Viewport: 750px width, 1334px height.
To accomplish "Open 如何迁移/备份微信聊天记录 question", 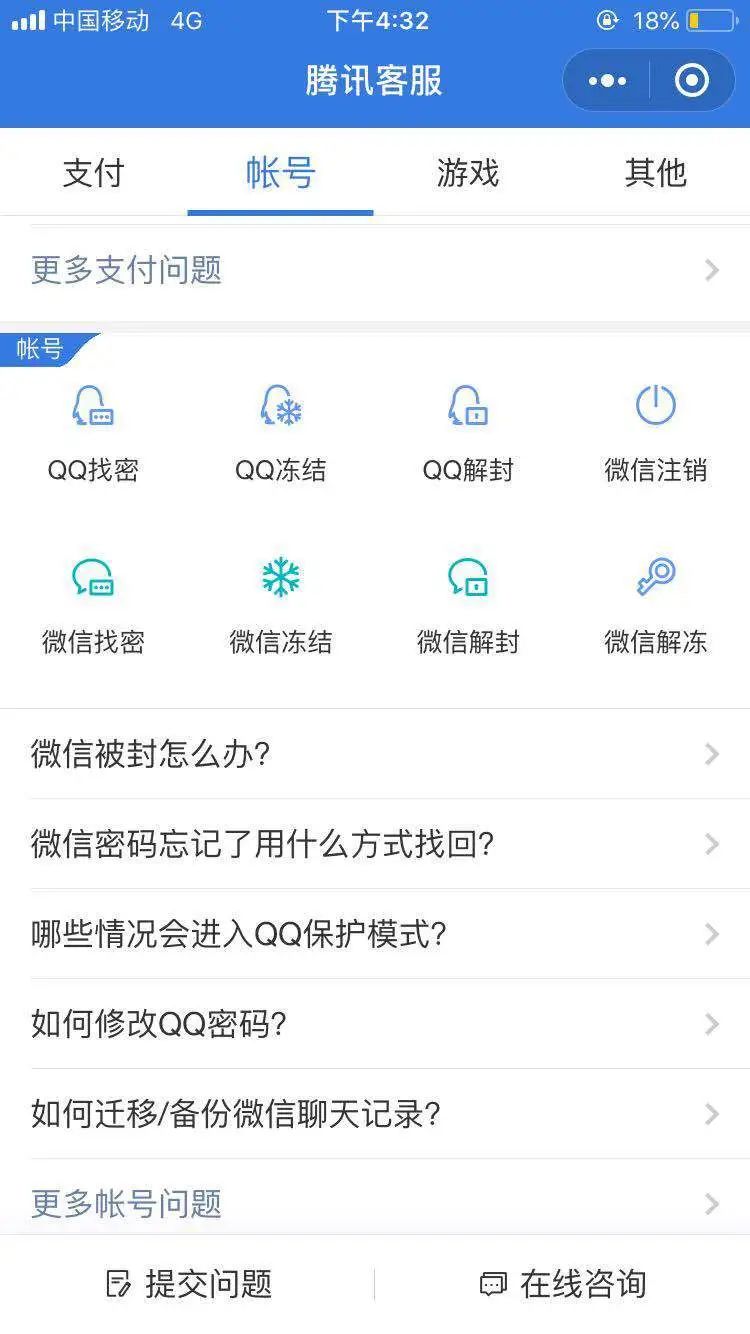I will tap(375, 1114).
